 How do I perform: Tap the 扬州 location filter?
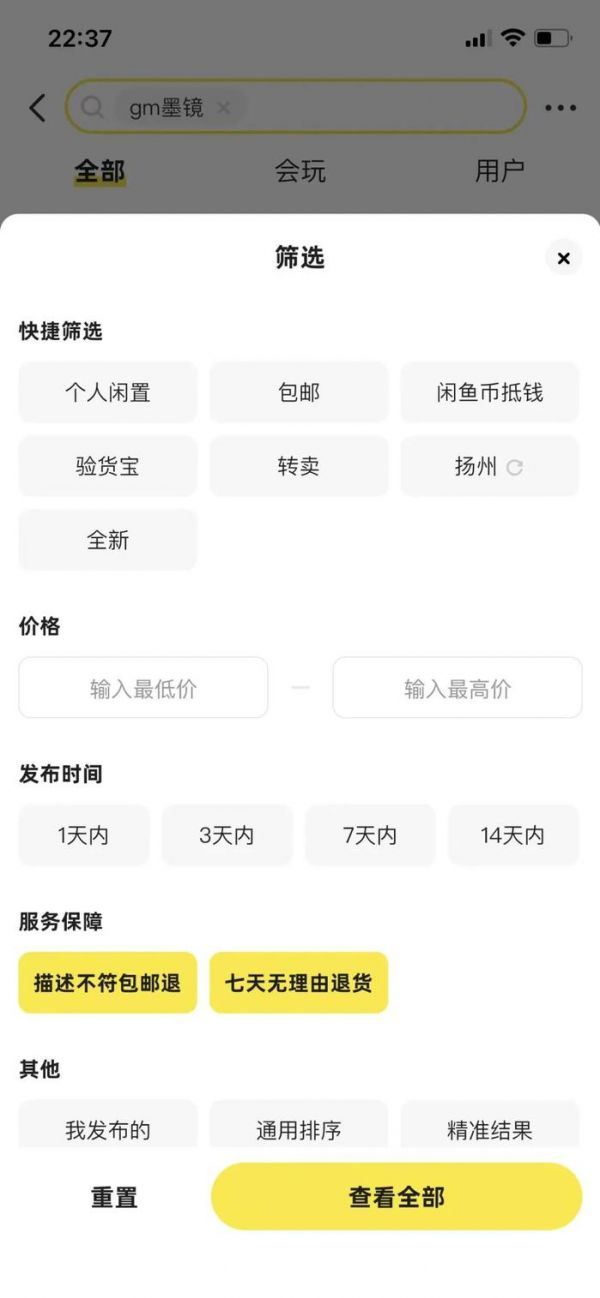pos(489,467)
